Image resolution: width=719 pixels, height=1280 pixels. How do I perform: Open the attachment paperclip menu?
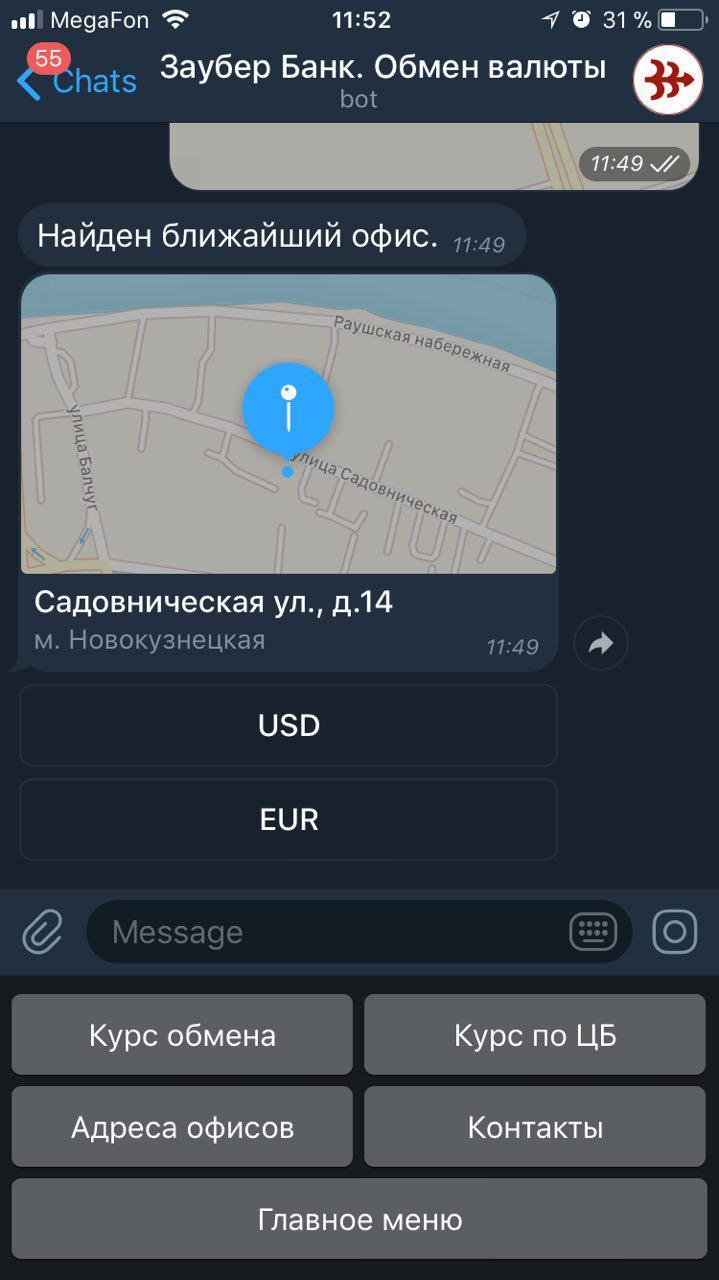click(x=42, y=932)
